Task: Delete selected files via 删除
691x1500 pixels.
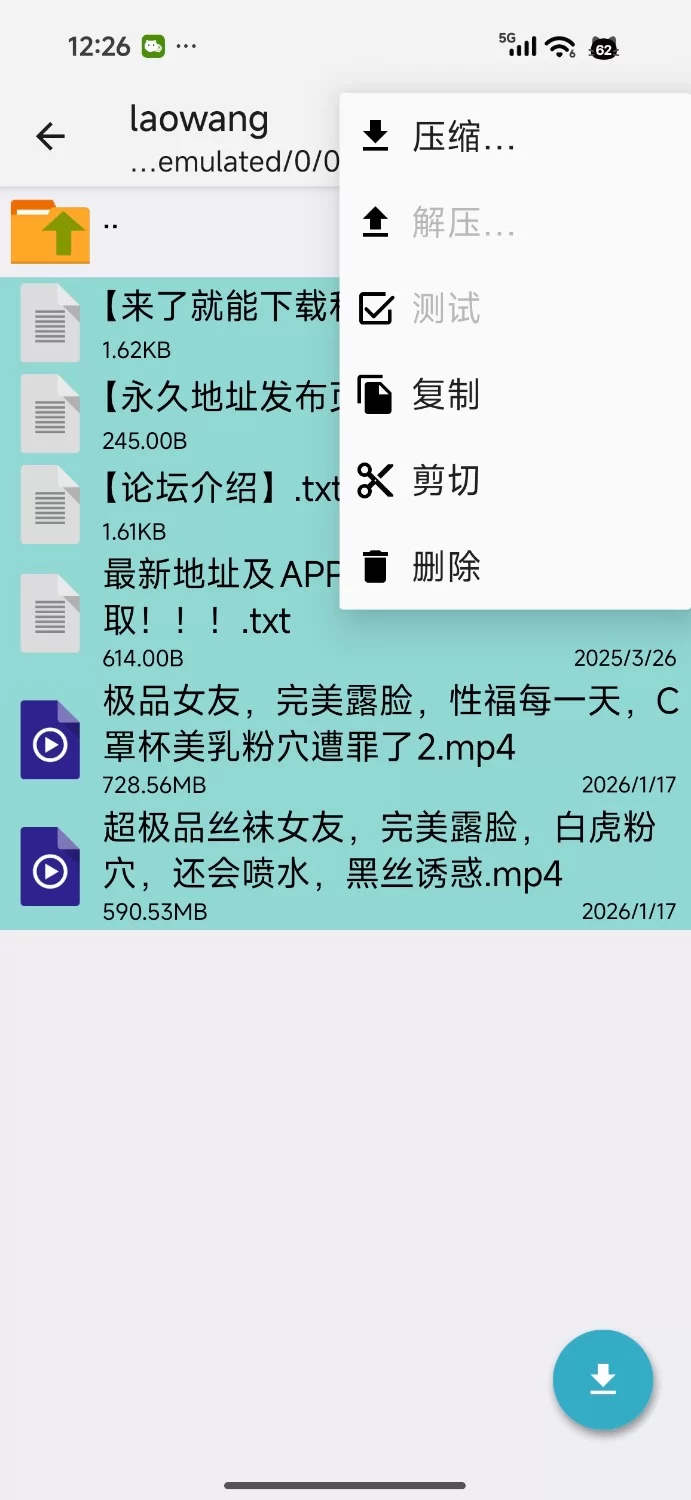Action: tap(445, 567)
